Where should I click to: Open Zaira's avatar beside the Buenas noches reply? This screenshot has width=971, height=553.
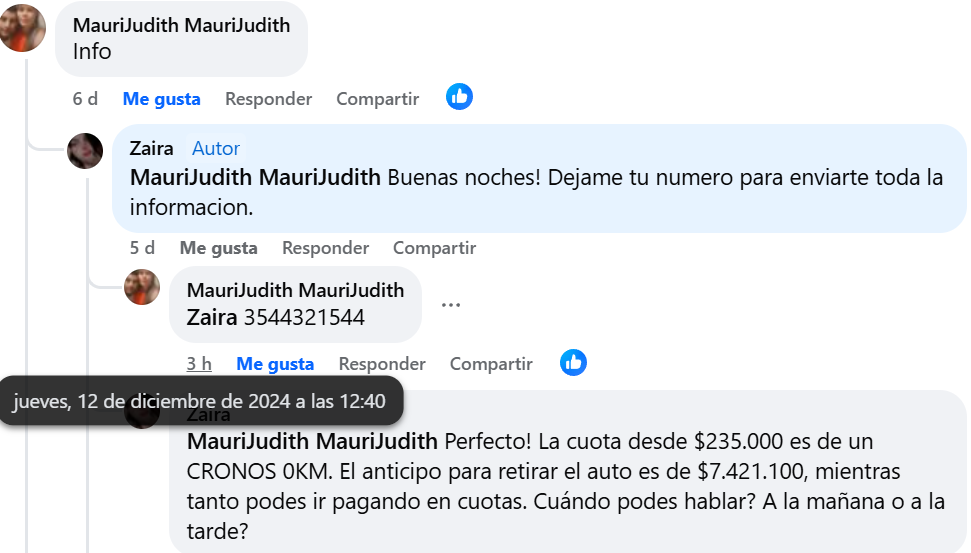85,151
